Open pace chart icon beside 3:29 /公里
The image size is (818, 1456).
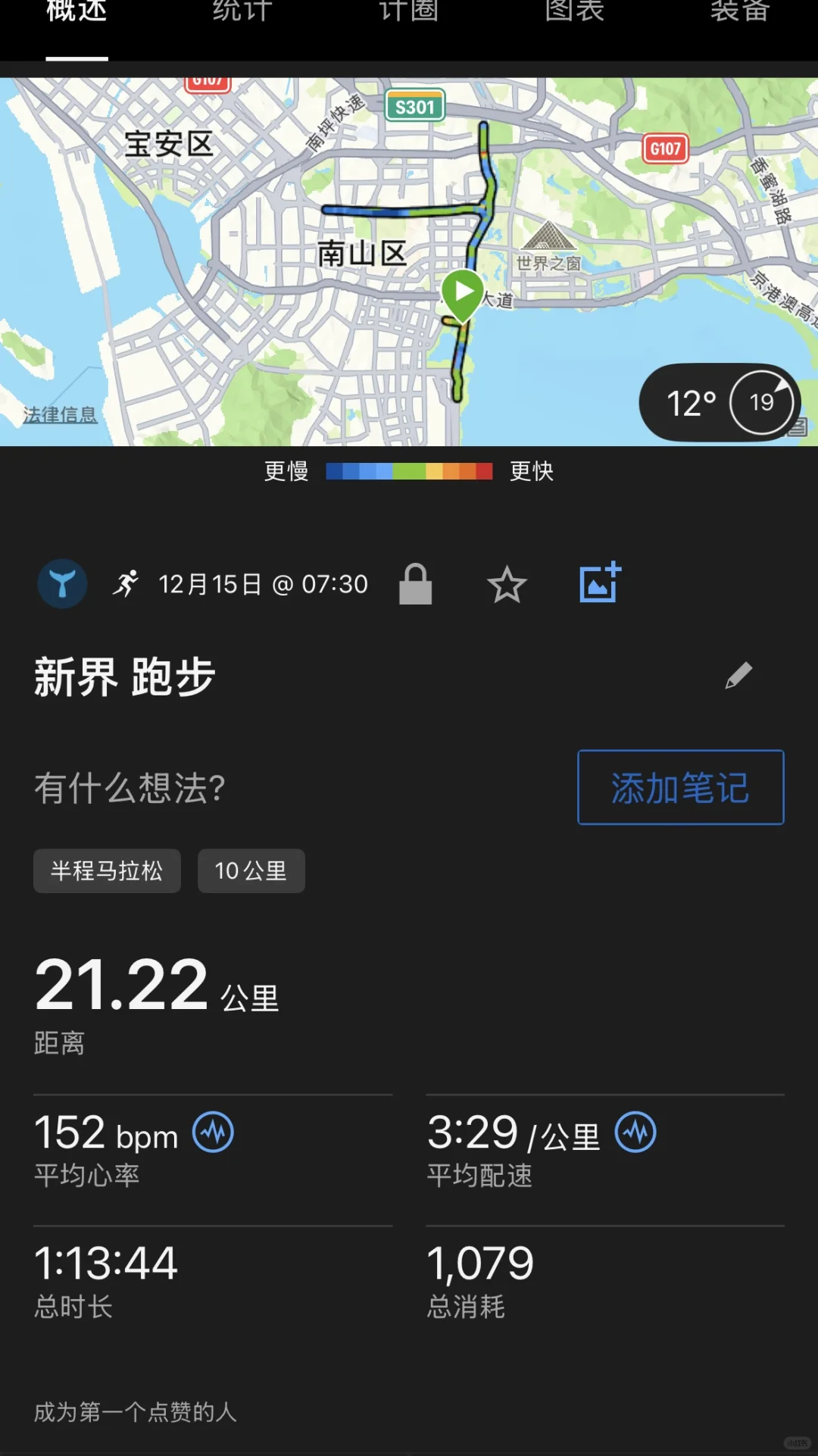[635, 1133]
